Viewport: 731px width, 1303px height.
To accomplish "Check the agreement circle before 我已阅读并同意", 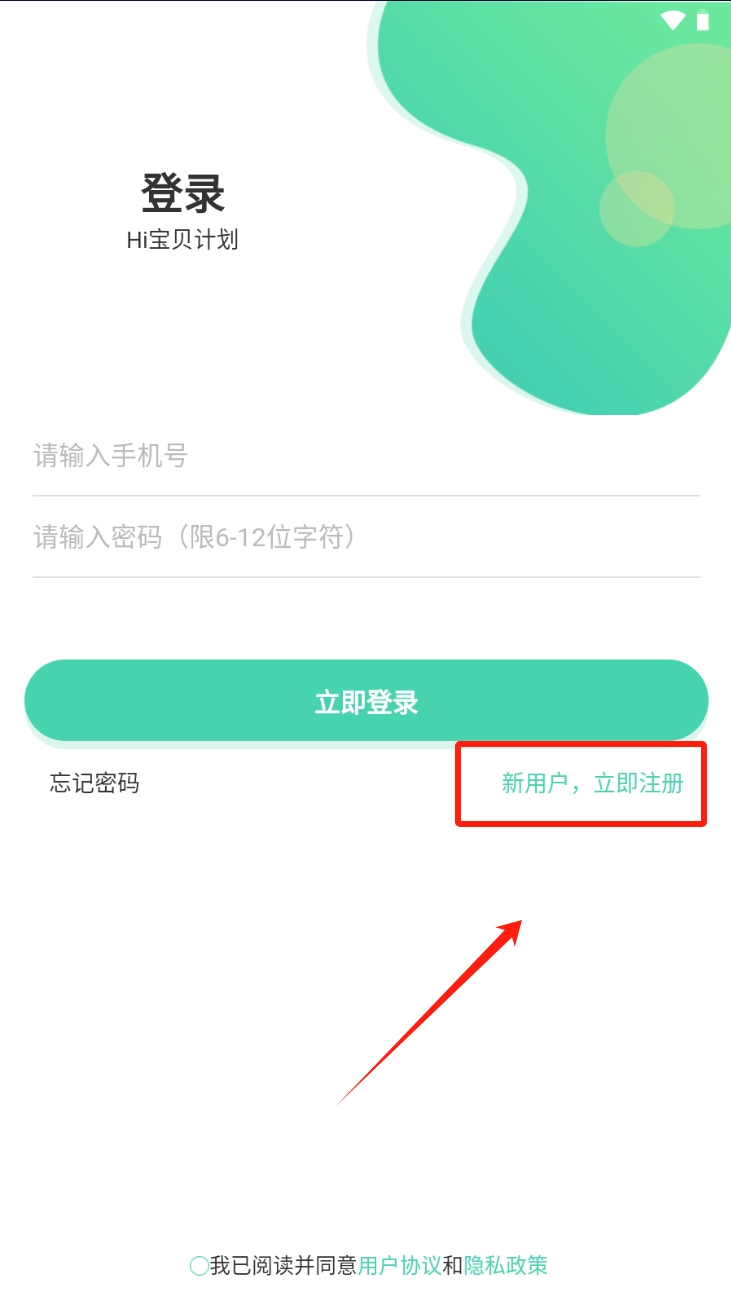I will [199, 1266].
